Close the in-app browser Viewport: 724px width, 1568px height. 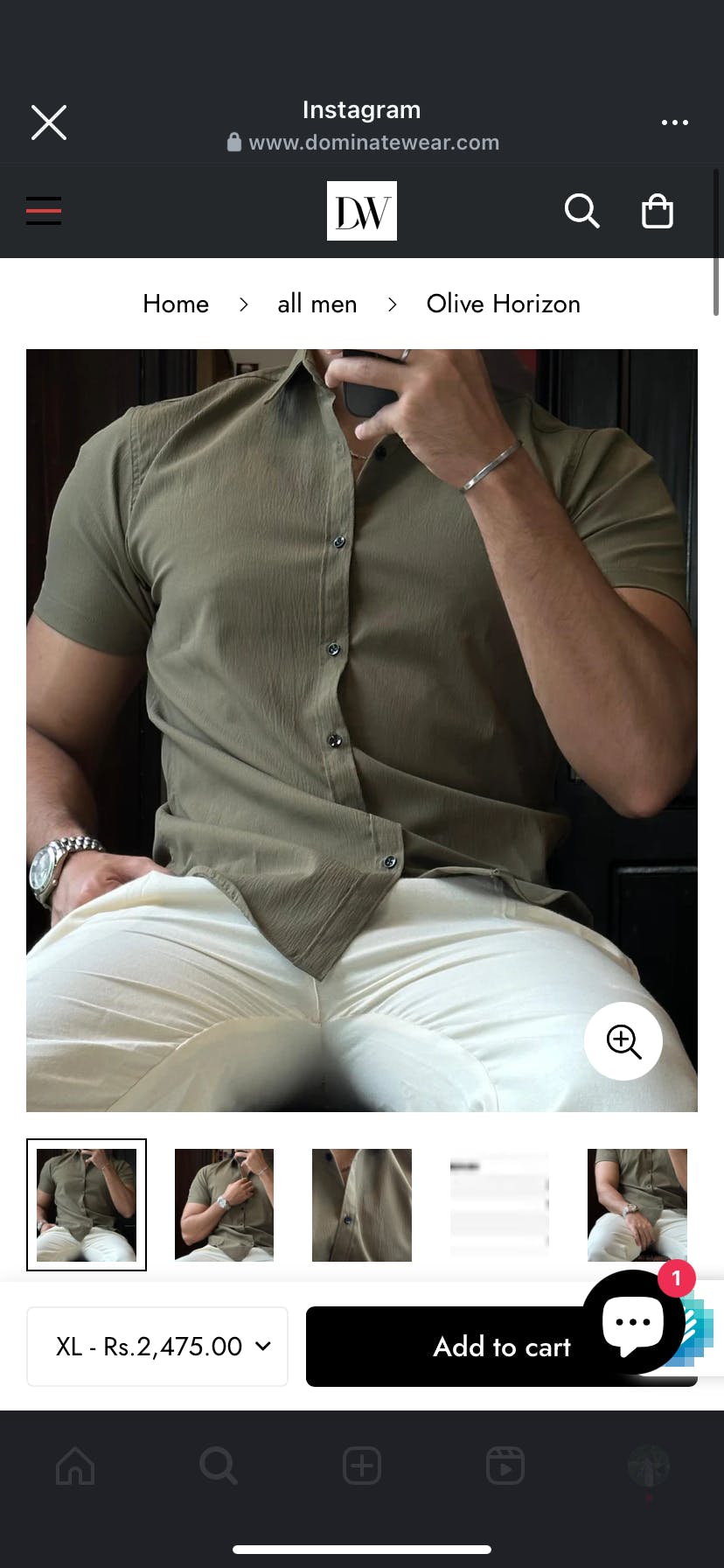(x=49, y=122)
